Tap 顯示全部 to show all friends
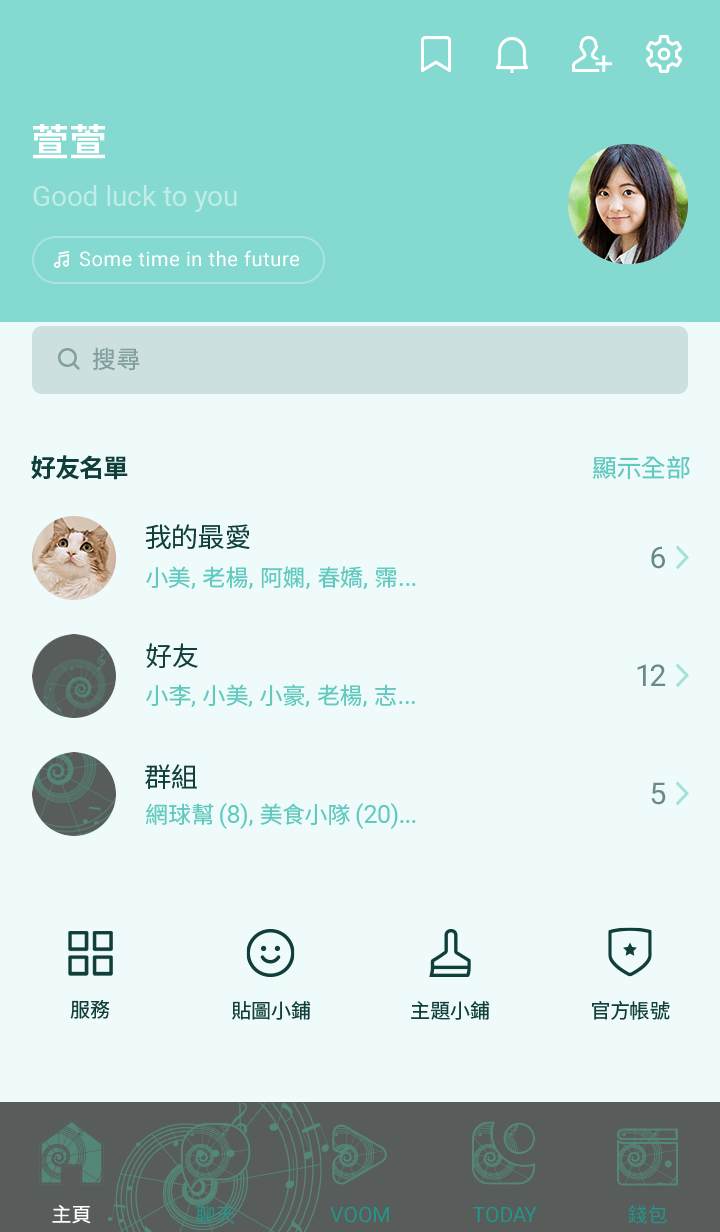Screen dimensions: 720x1232 [641, 468]
